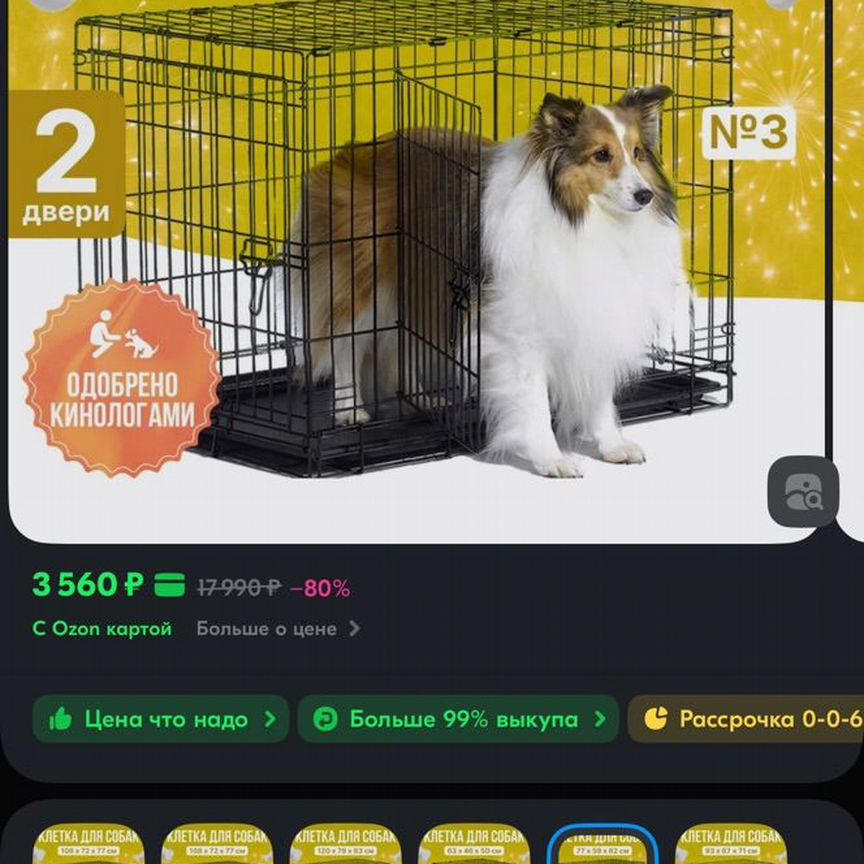Open the 'Рассрочка 0-0-6' chip

(752, 719)
